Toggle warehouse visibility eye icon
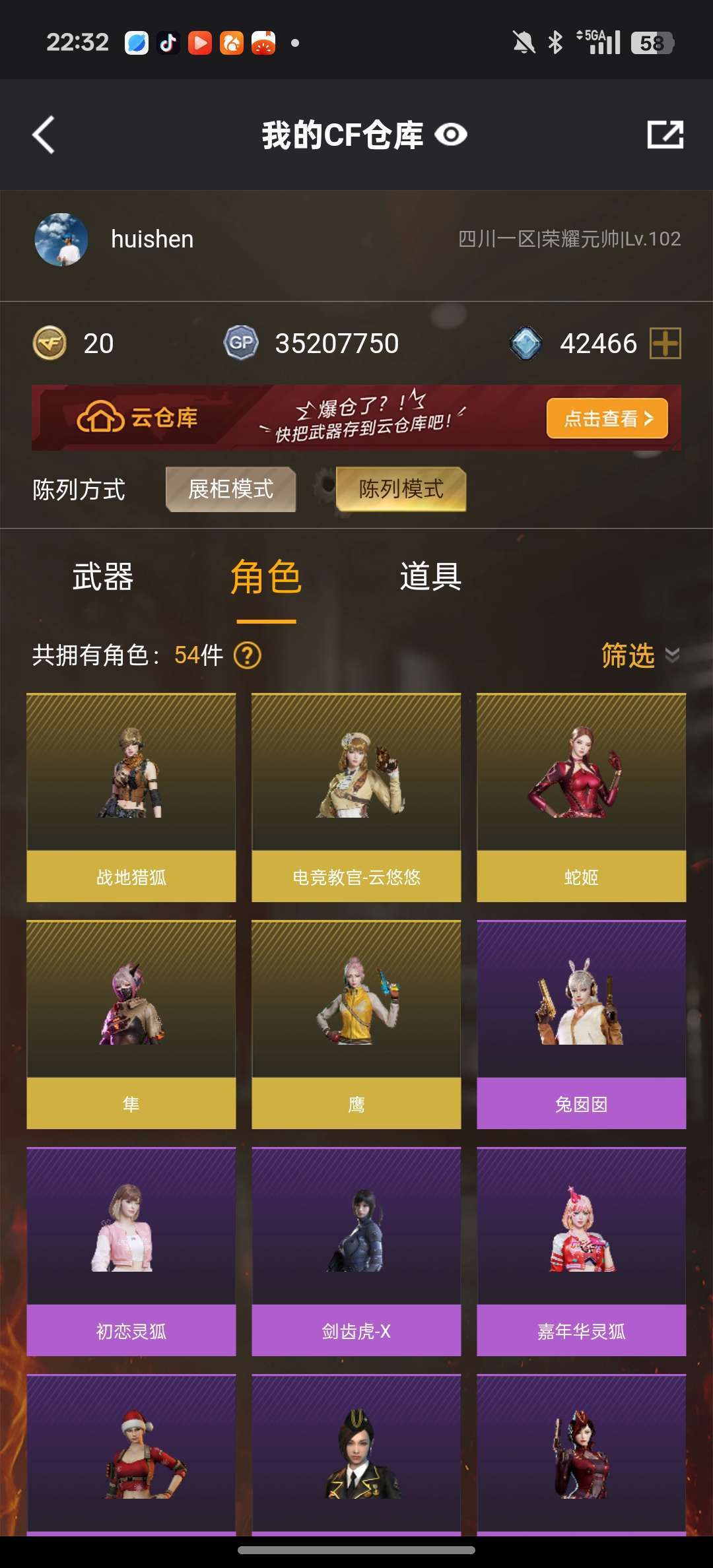The width and height of the screenshot is (713, 1568). click(451, 135)
